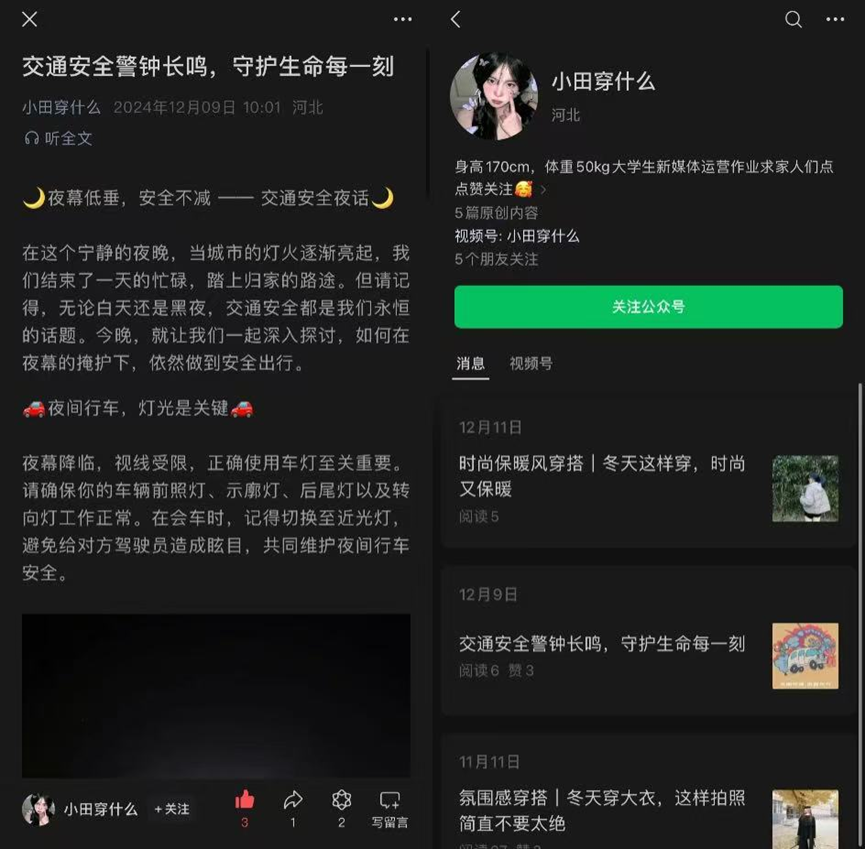Screen dimensions: 865x849
Task: Open the post 时尚保暖风穿搭
Action: tap(602, 475)
